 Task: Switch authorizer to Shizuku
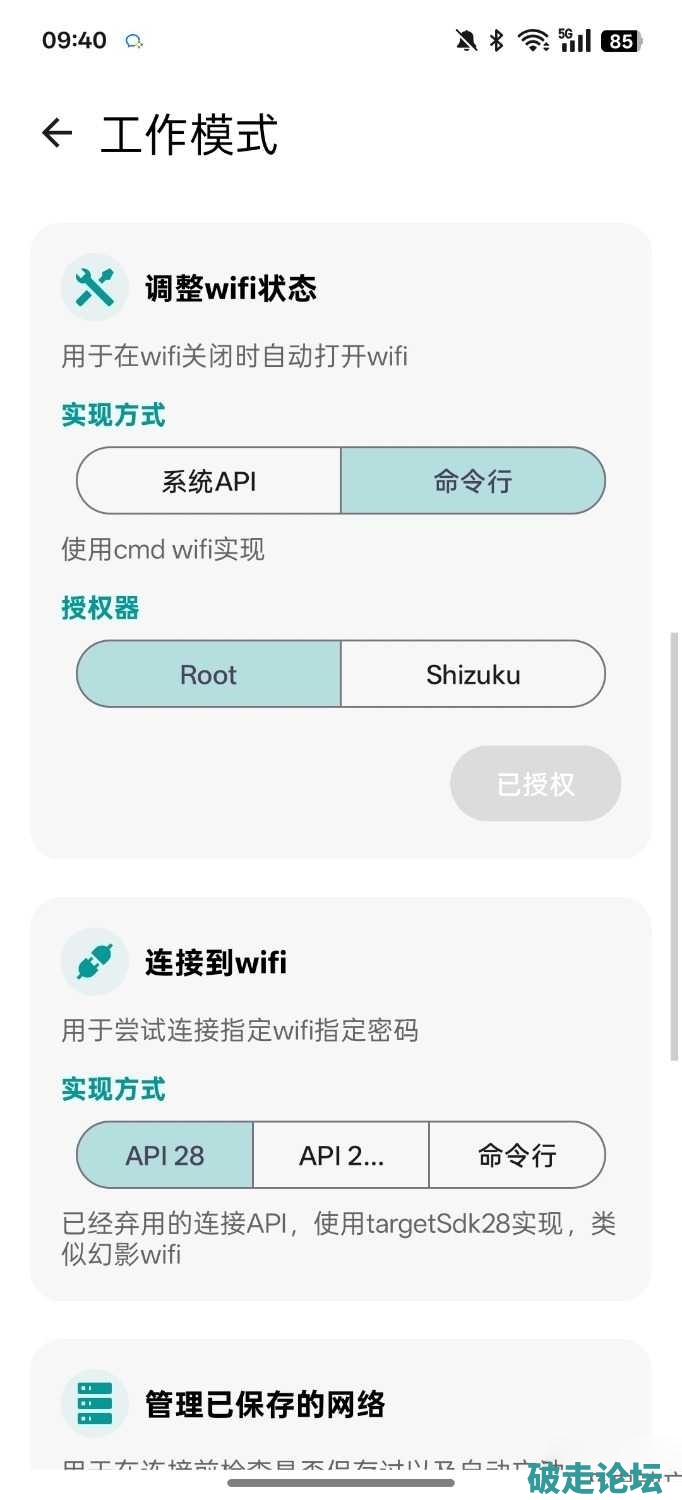[x=473, y=675]
